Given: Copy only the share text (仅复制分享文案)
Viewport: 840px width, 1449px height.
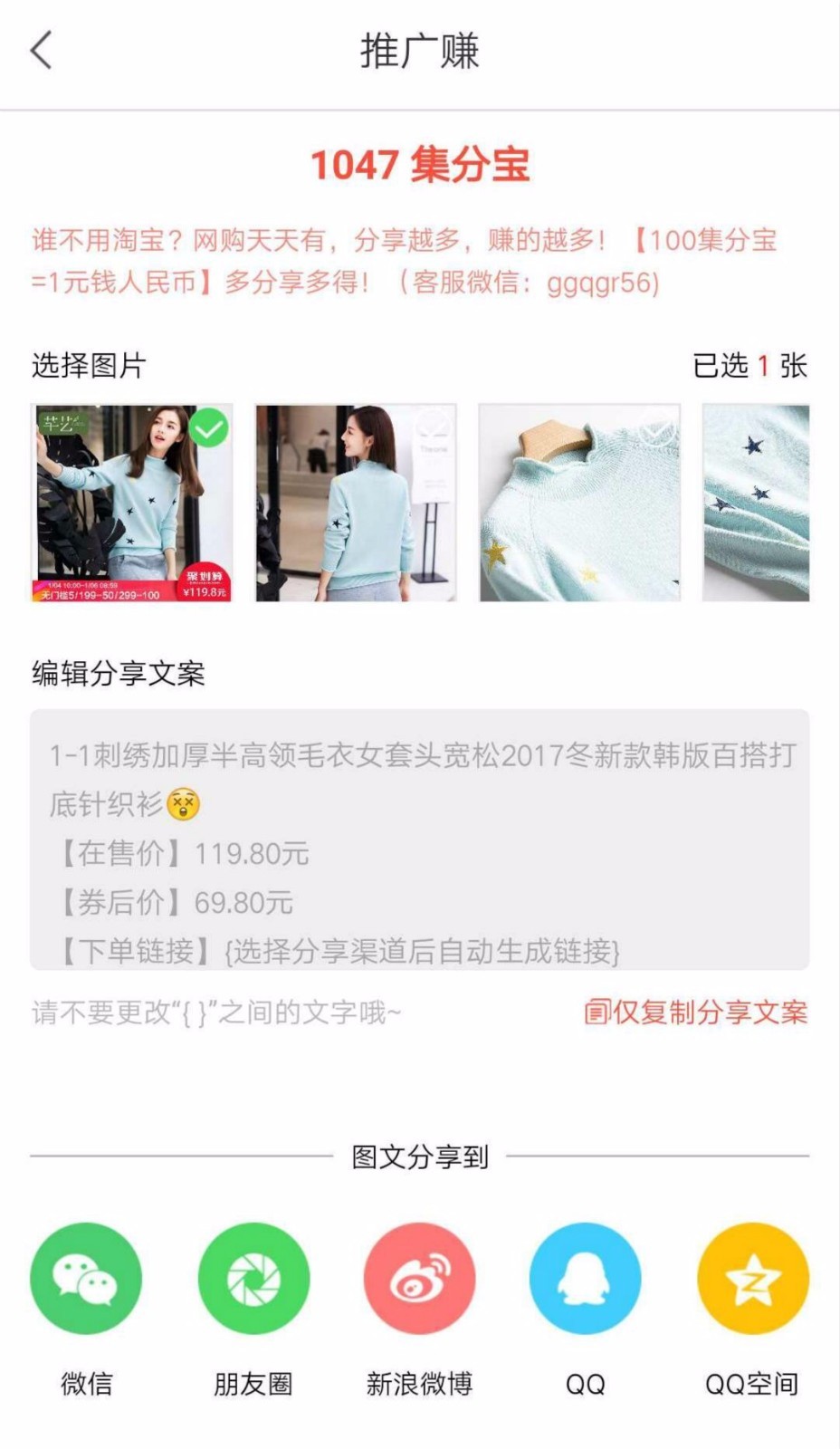Looking at the screenshot, I should (x=695, y=1012).
